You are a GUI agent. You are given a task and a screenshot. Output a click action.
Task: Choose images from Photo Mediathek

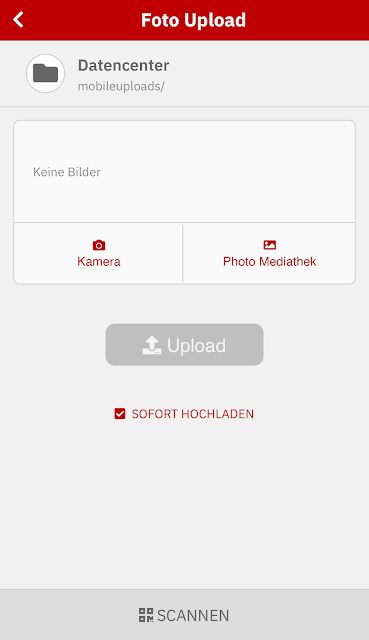269,253
